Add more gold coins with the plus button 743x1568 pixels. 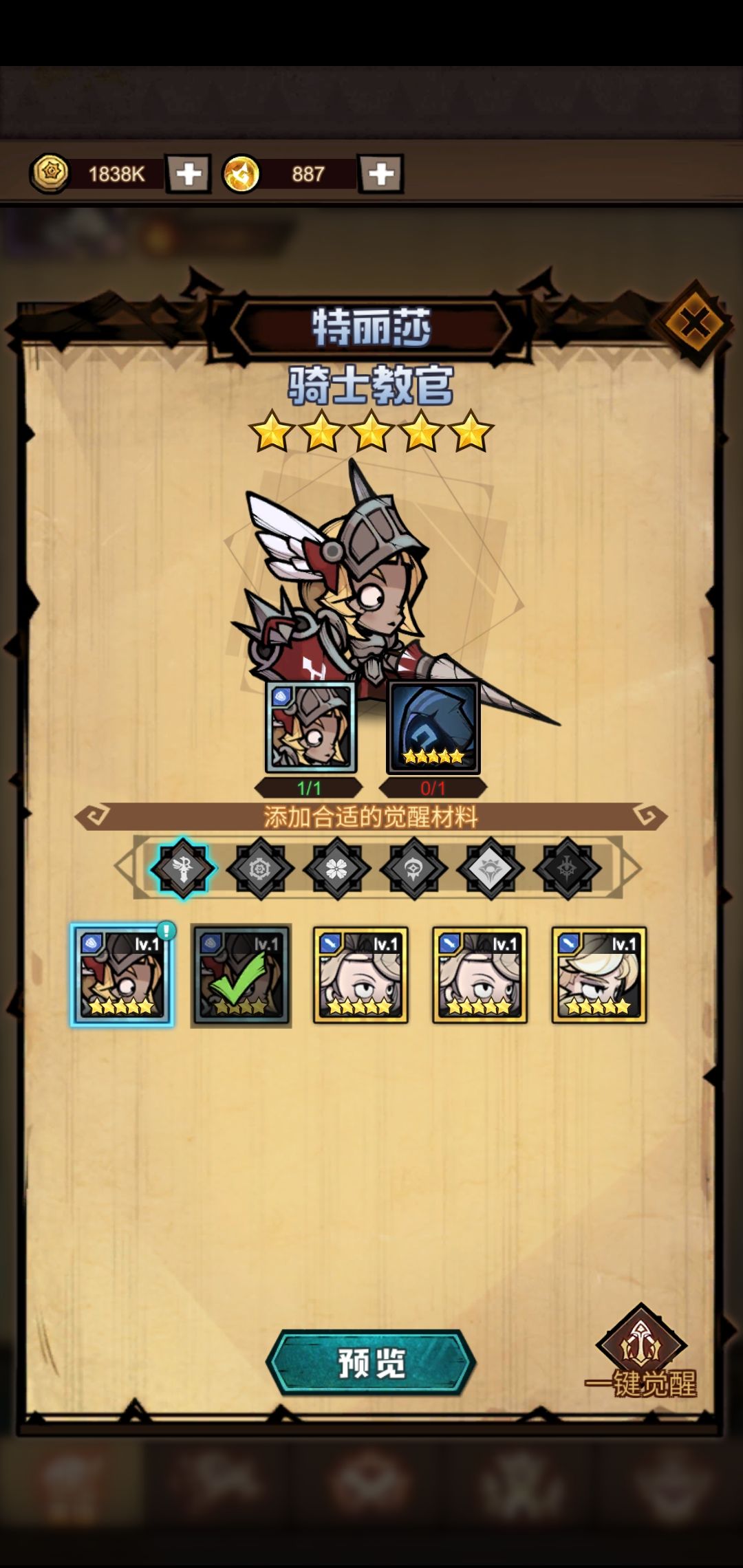pyautogui.click(x=189, y=173)
